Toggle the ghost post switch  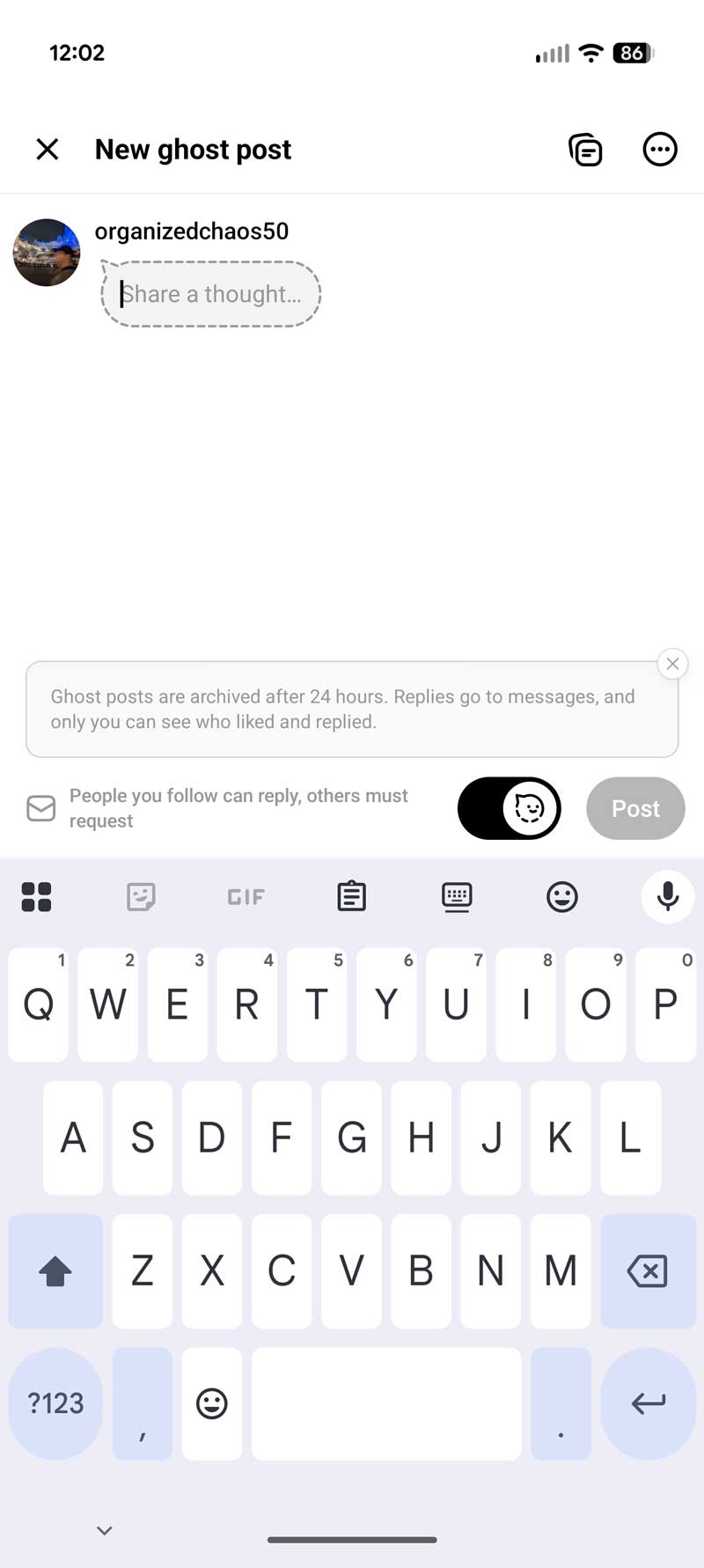coord(509,807)
